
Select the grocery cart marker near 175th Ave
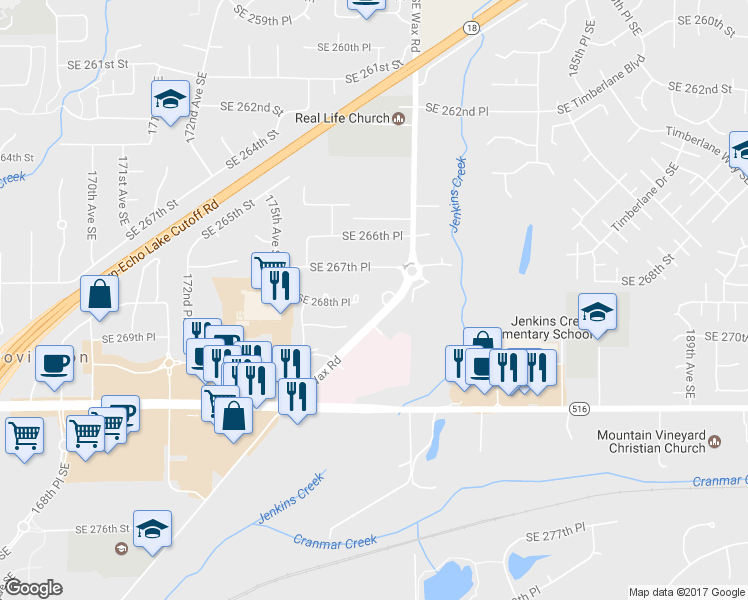point(267,268)
